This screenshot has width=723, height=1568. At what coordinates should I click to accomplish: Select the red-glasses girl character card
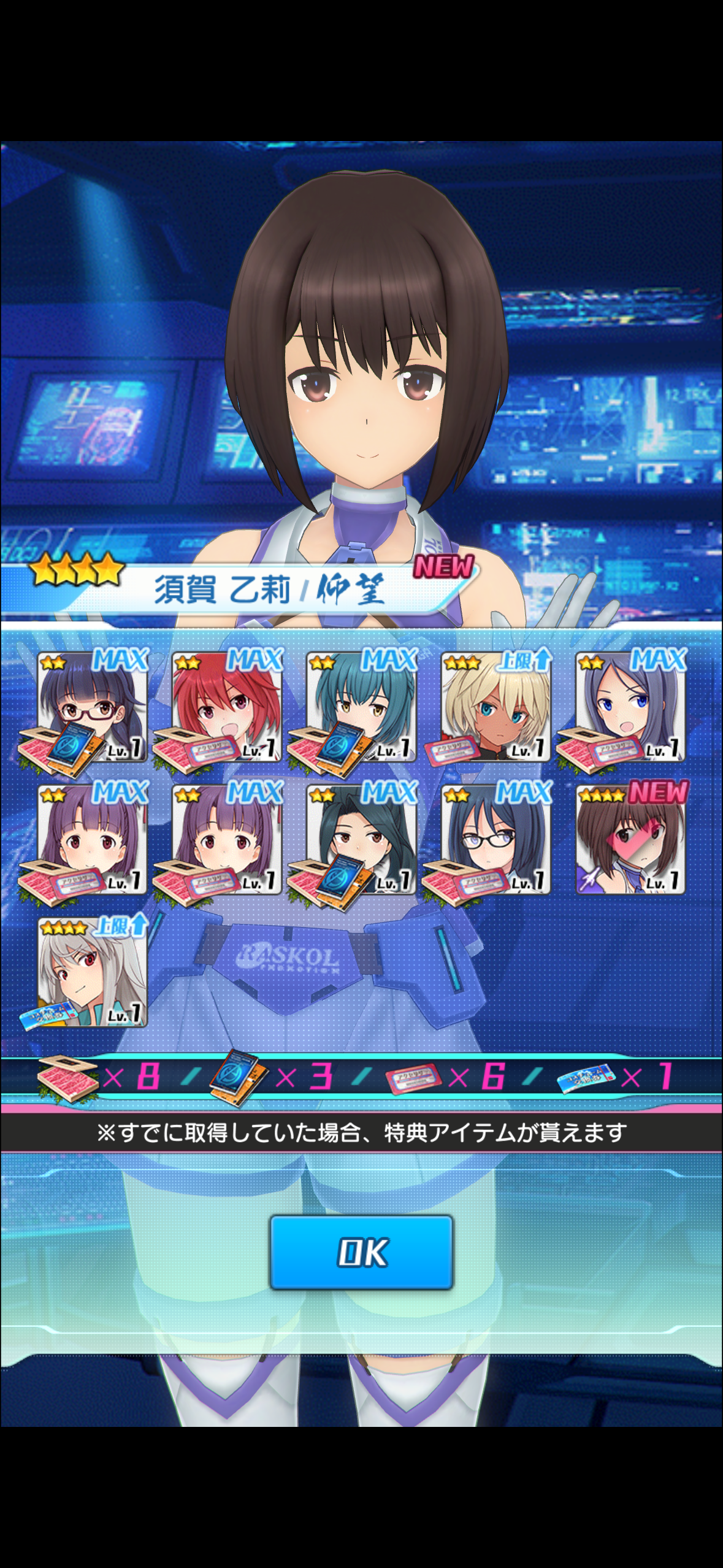pos(92,707)
